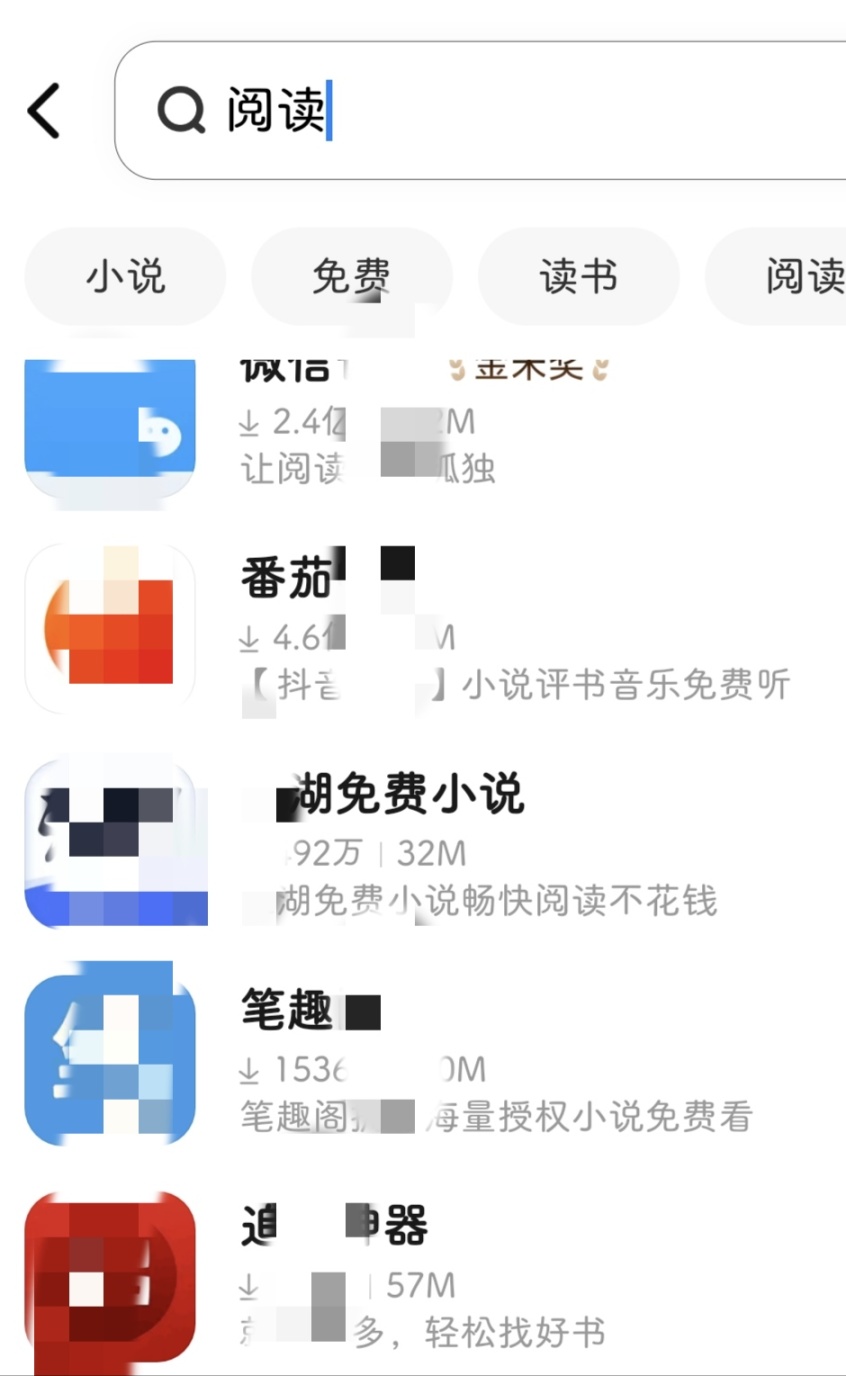Go back using the arrow icon

point(44,110)
